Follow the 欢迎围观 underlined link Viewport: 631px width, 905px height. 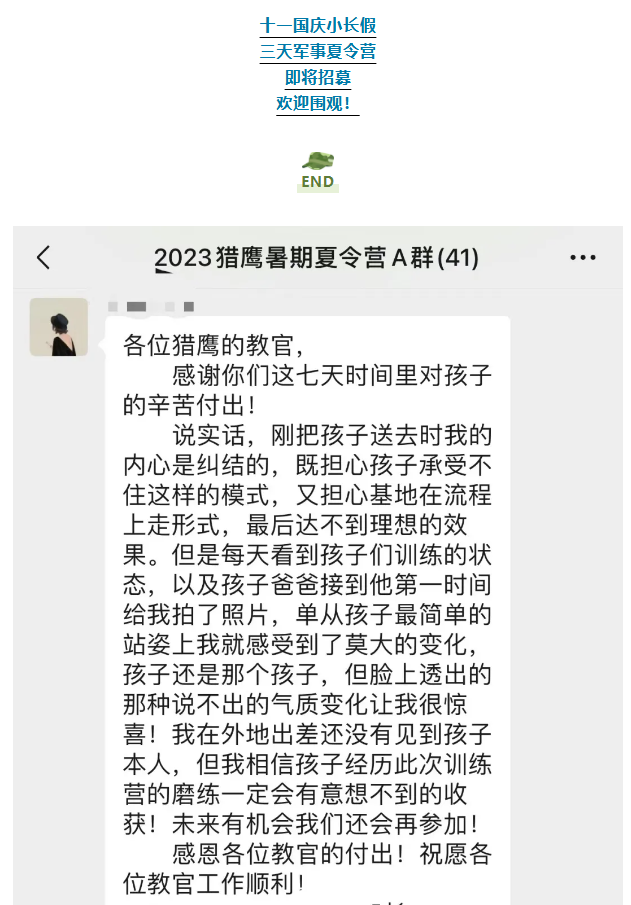tap(317, 103)
